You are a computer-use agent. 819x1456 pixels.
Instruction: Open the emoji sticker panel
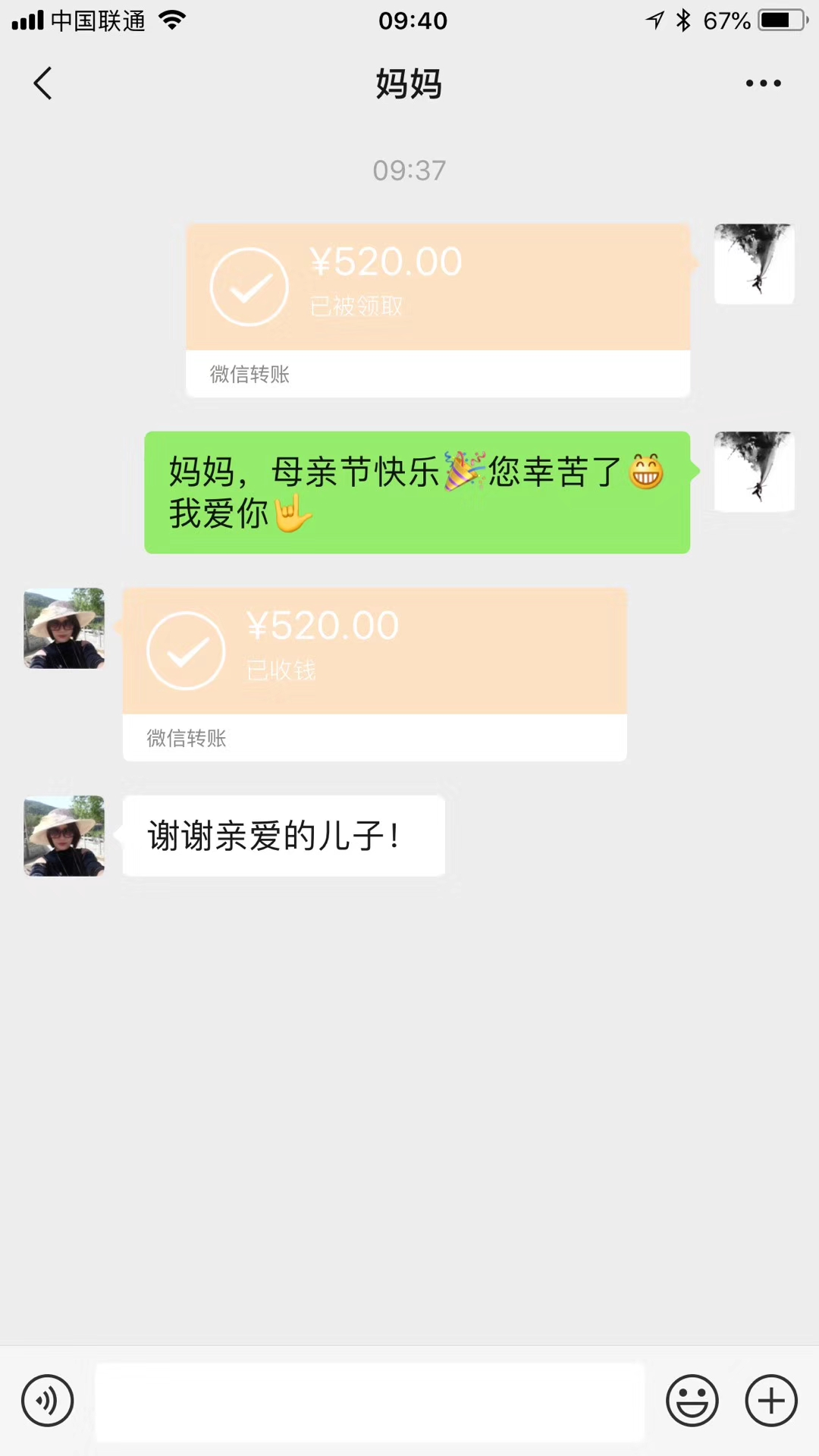point(692,1401)
